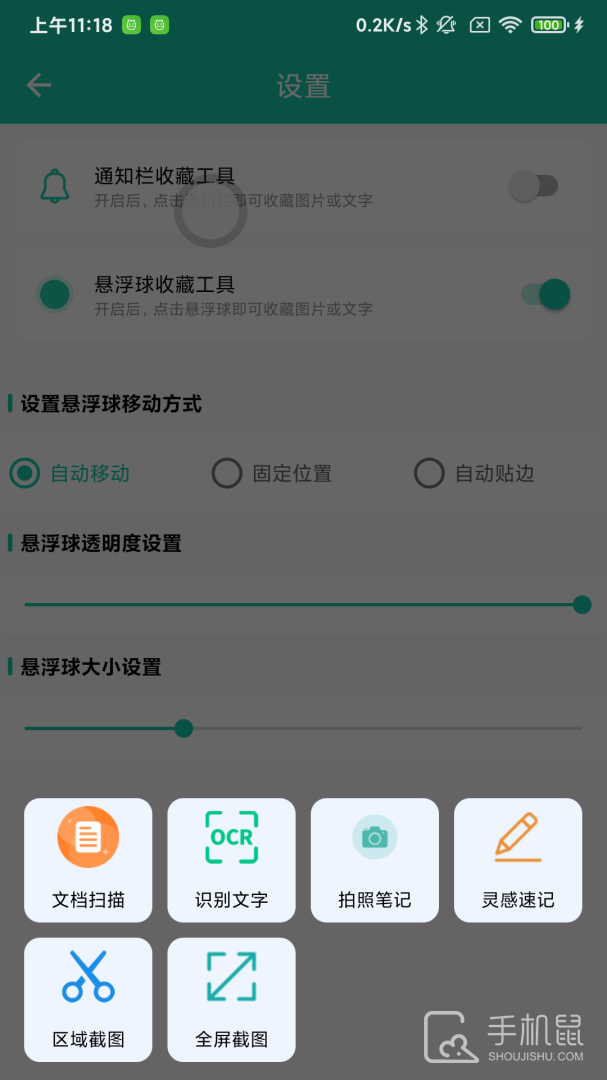Open 文档扫描 from the float menu
Screen dimensions: 607x1080
[x=88, y=860]
